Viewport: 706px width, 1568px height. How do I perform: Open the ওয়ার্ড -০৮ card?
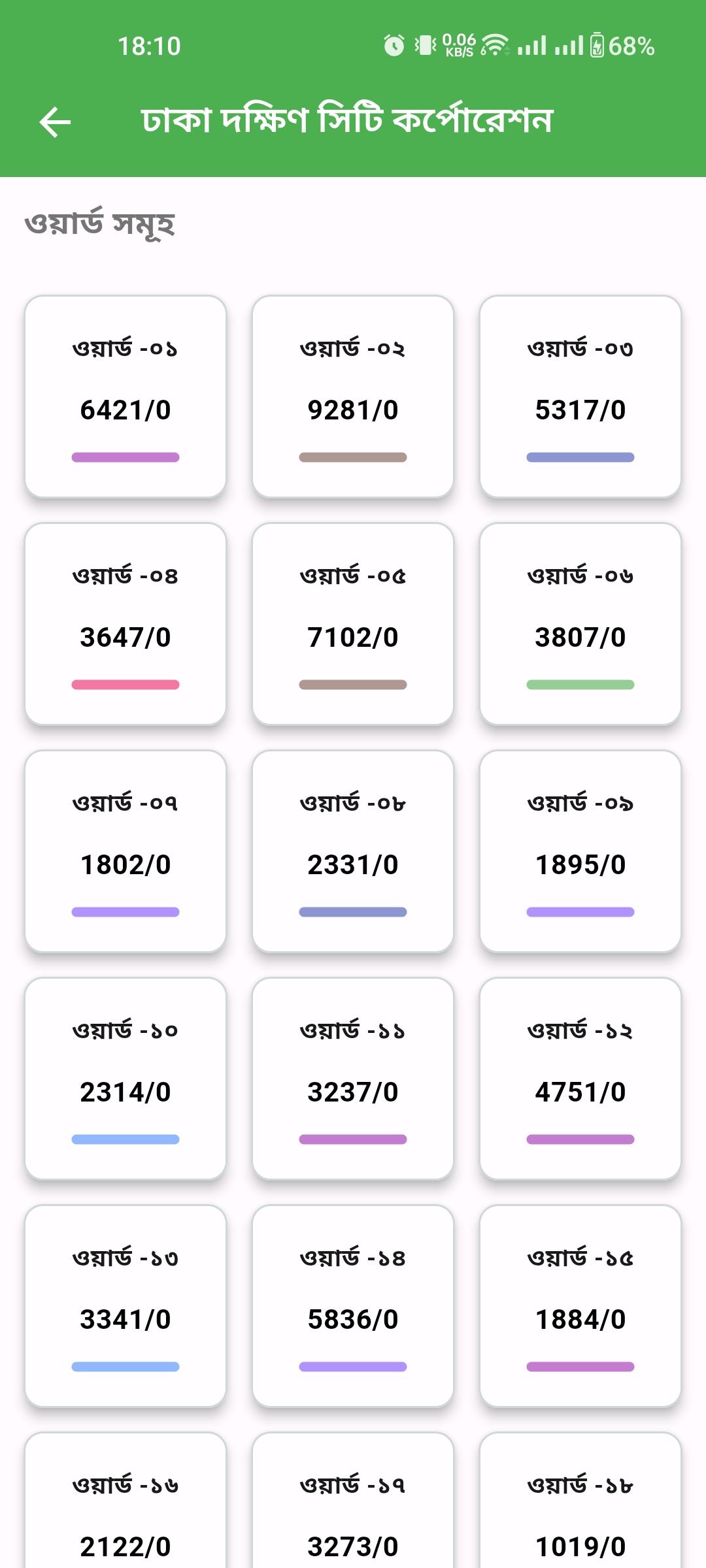(x=353, y=851)
